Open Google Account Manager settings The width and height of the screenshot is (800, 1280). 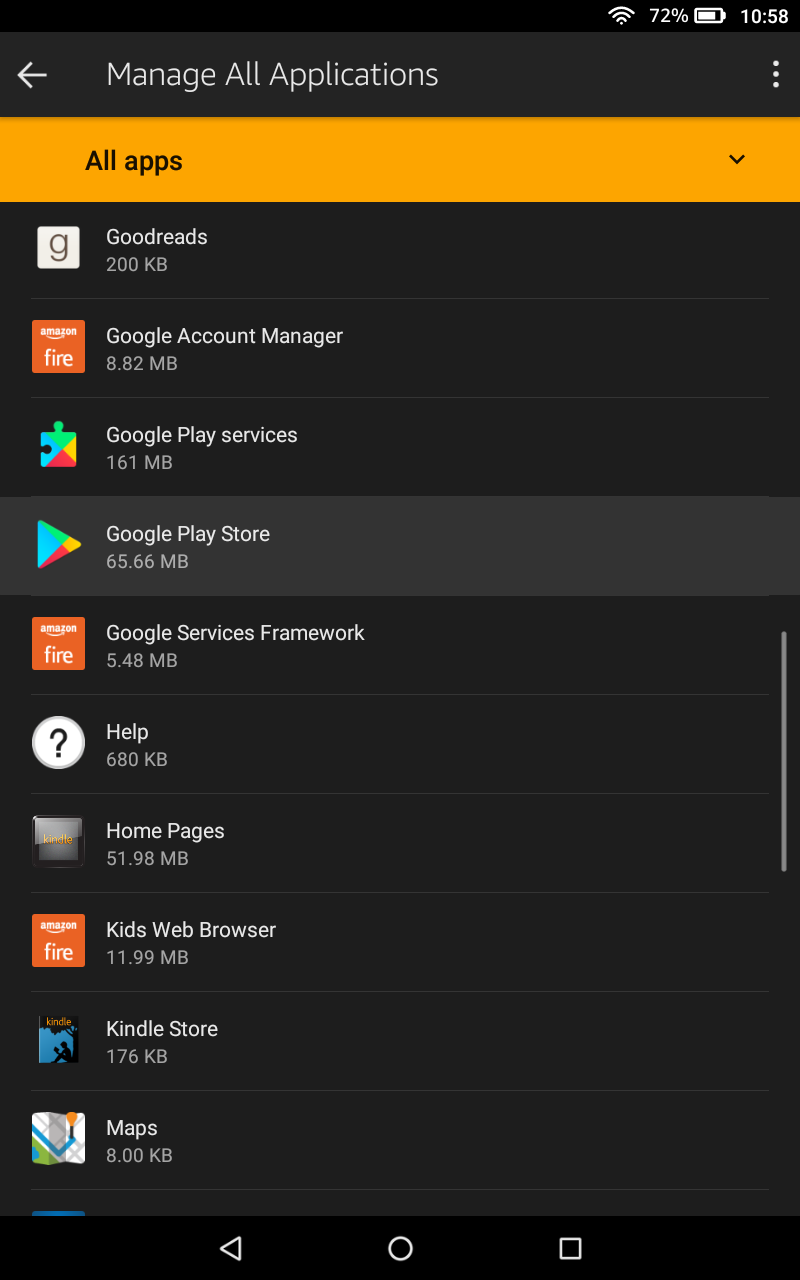click(400, 349)
